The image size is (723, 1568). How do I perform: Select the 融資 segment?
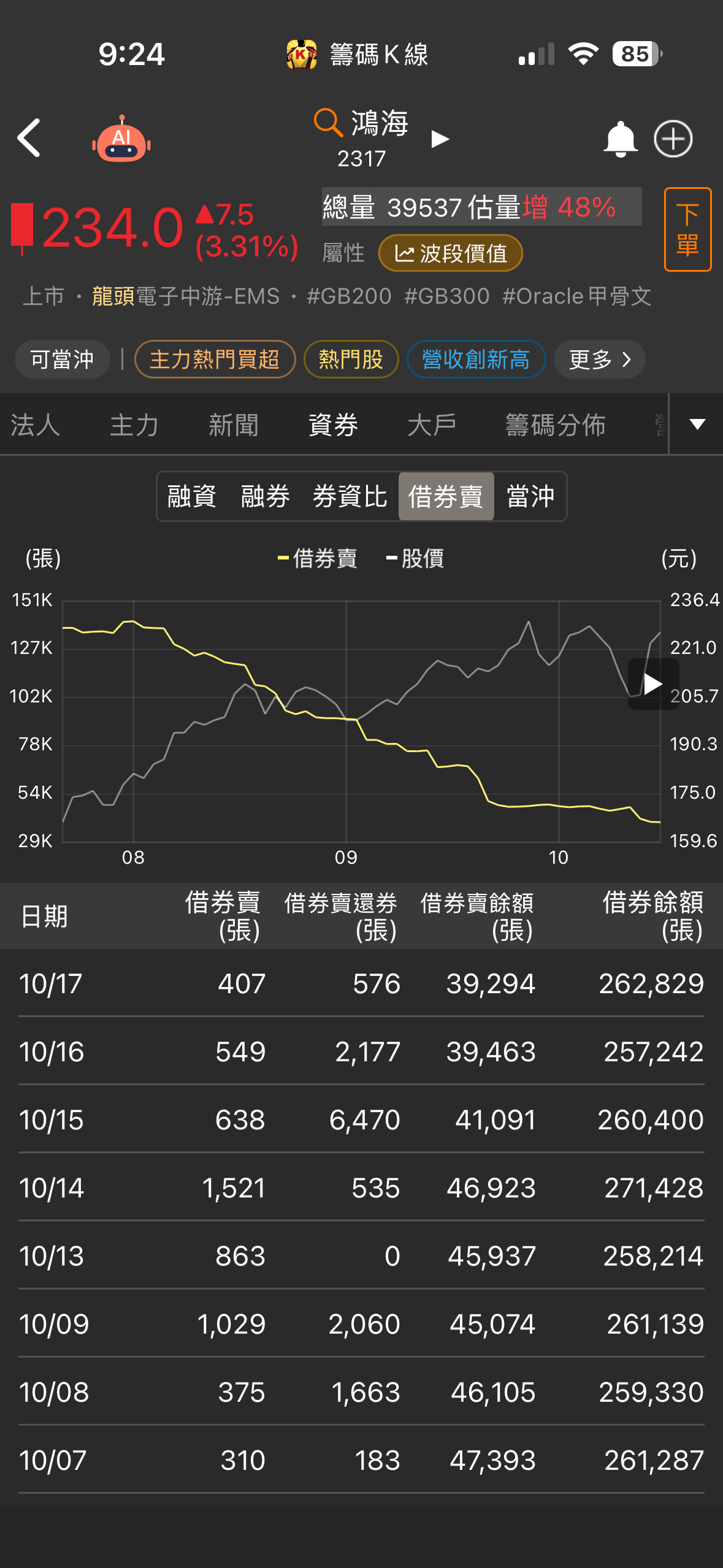(192, 496)
